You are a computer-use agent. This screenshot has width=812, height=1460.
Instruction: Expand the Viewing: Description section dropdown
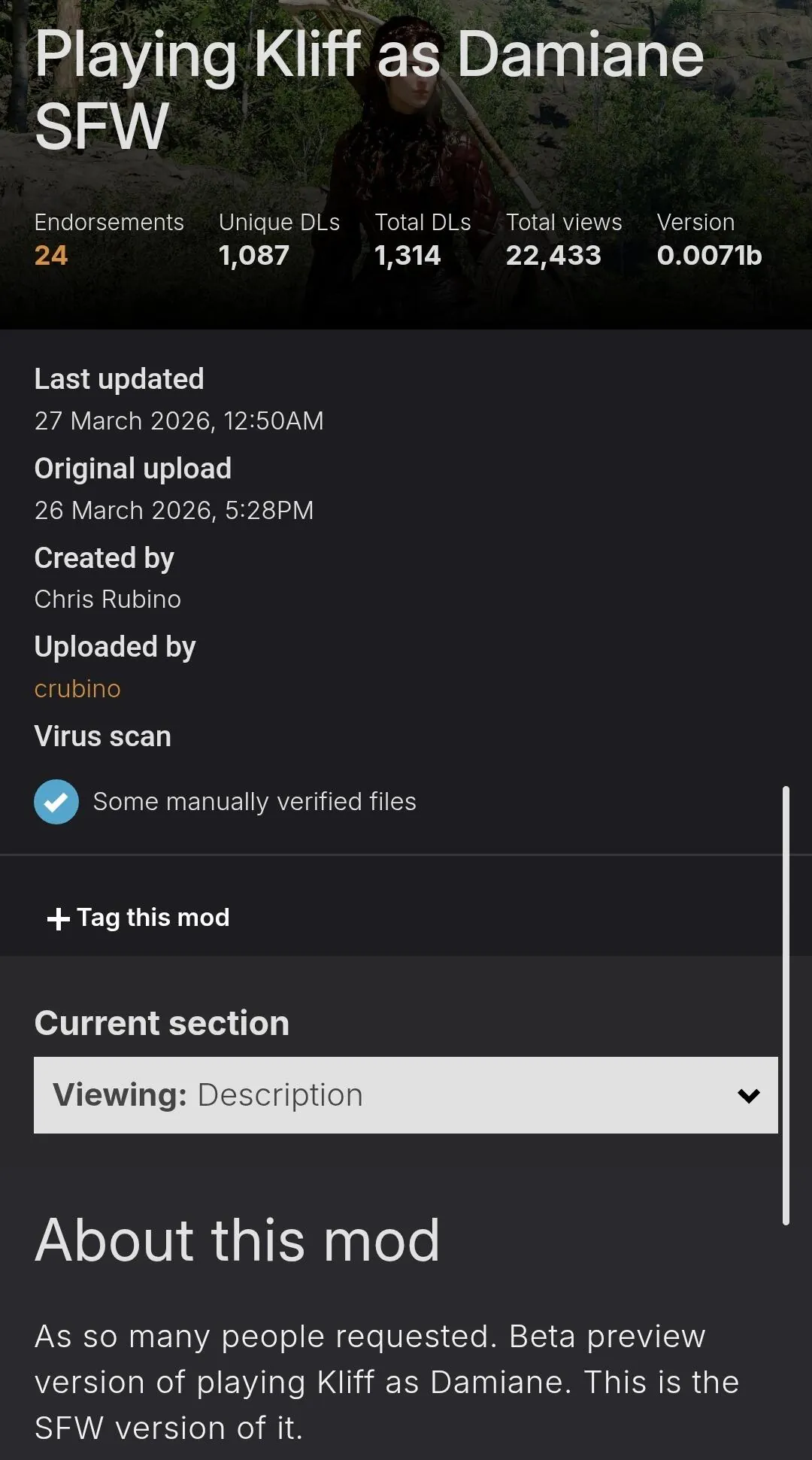(x=406, y=1095)
